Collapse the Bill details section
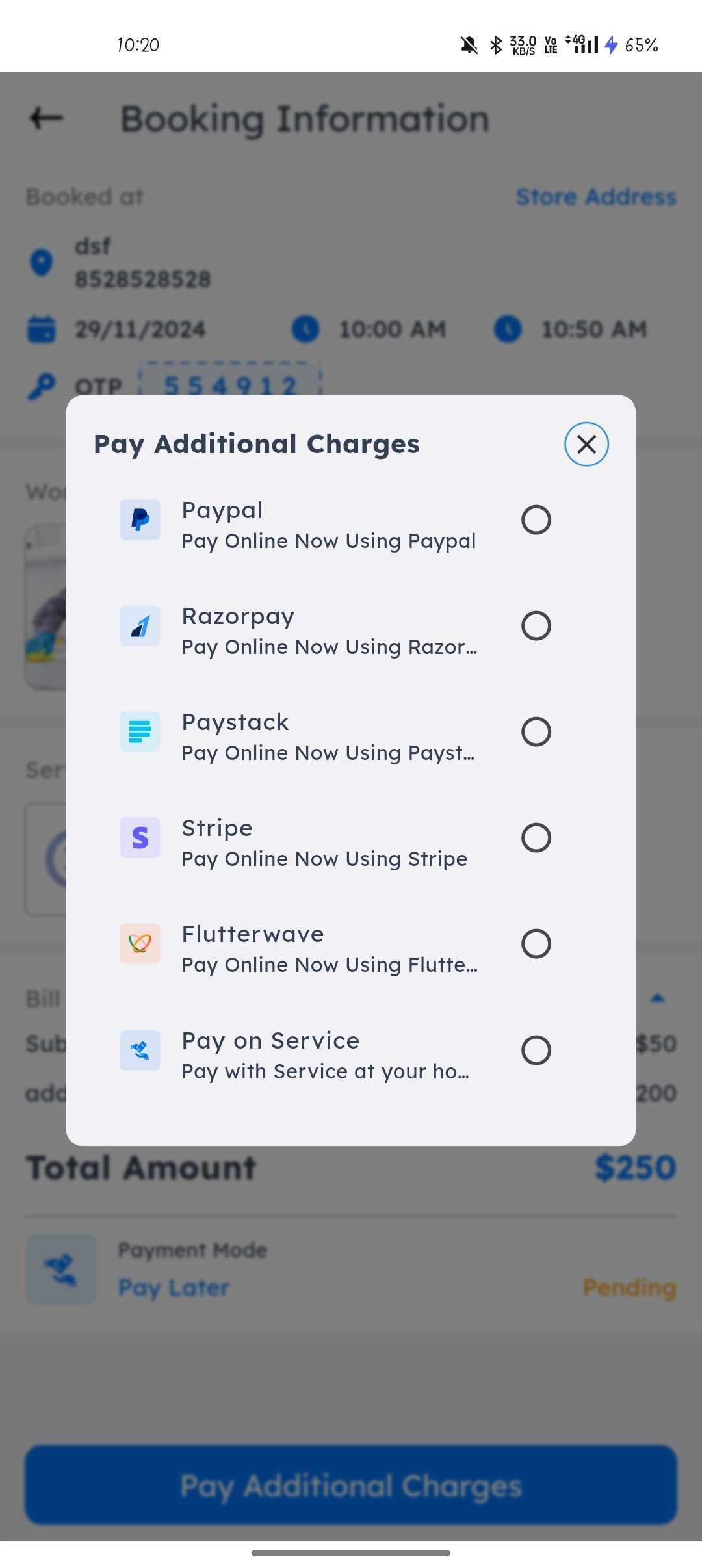 657,998
